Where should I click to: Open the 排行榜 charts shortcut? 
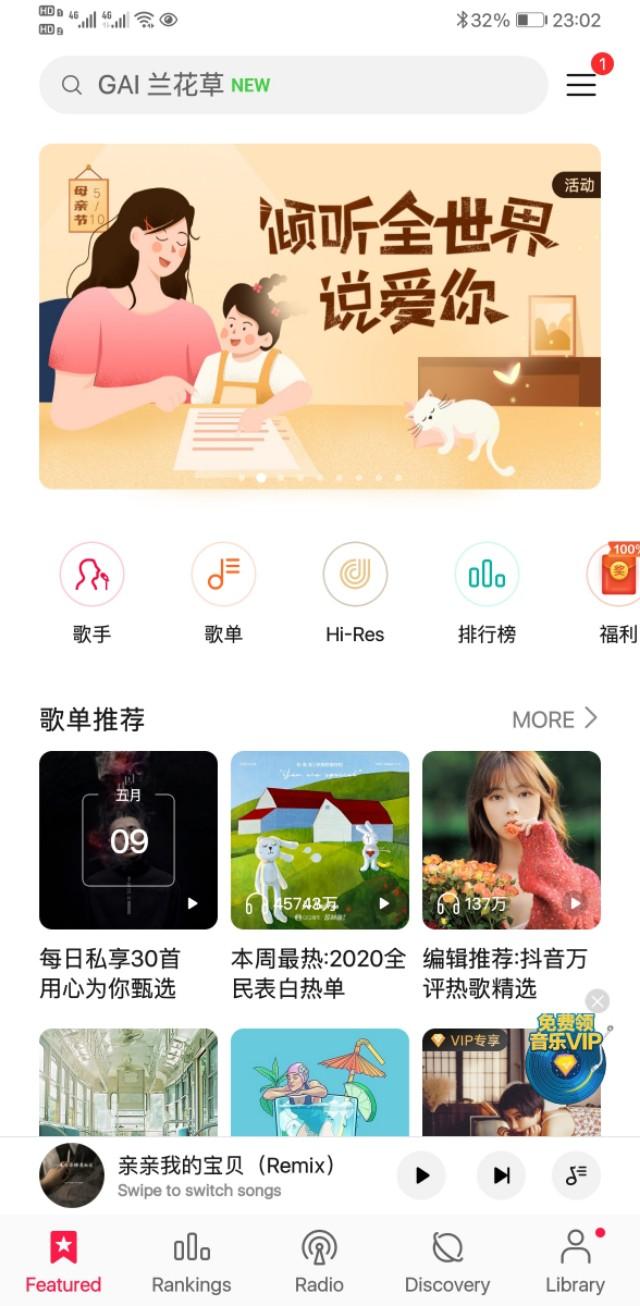pyautogui.click(x=487, y=575)
